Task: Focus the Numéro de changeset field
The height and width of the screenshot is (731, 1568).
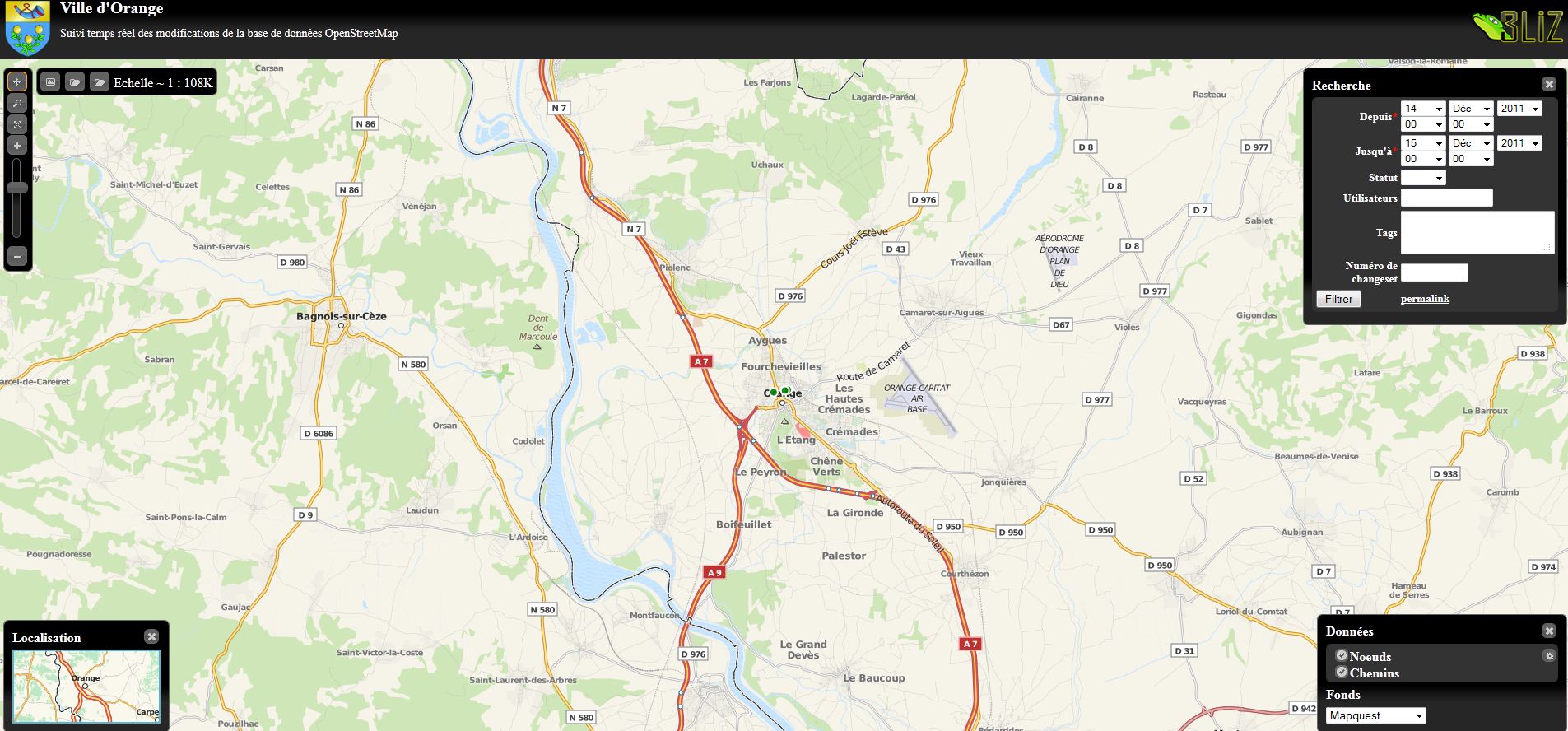Action: click(1434, 272)
